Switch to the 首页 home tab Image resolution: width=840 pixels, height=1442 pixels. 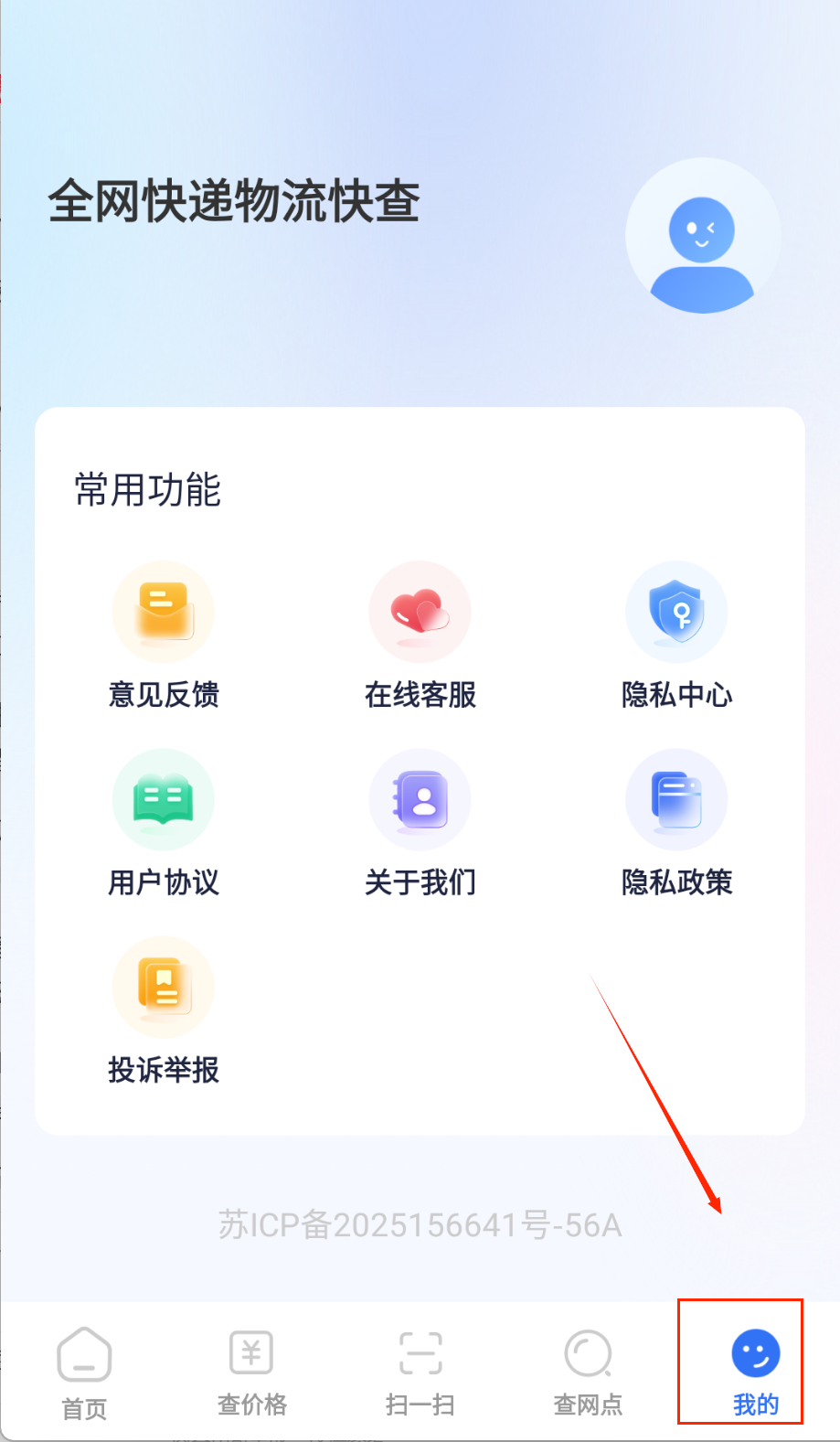84,1371
